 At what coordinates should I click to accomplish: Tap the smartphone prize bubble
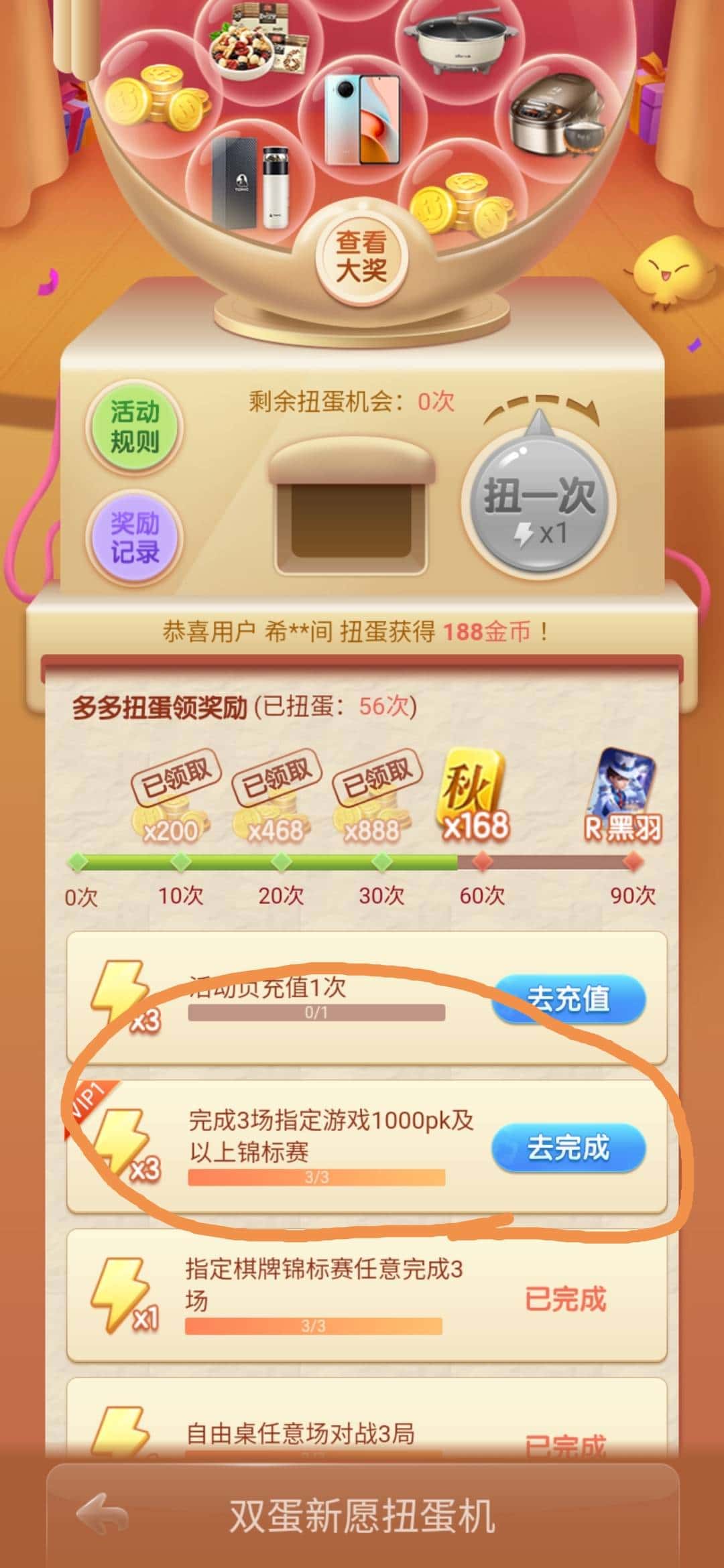[362, 121]
